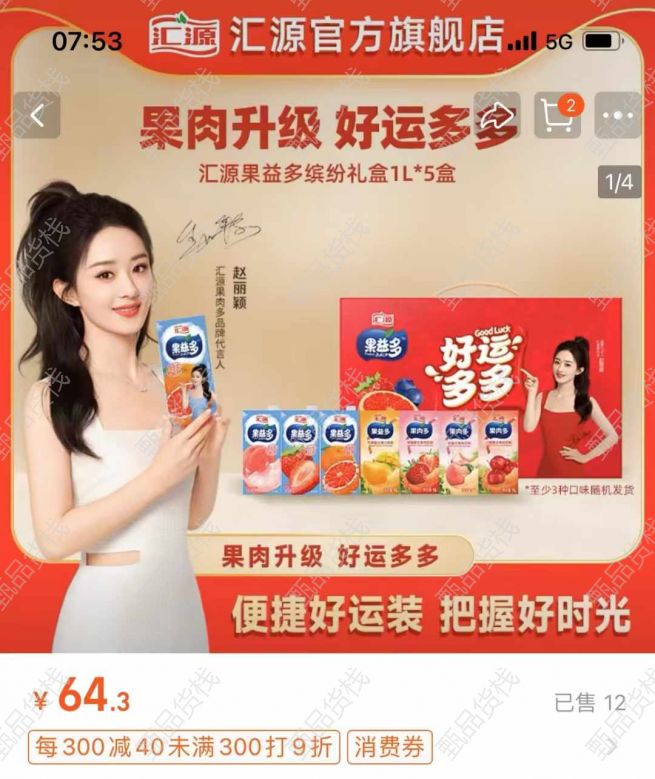The height and width of the screenshot is (779, 655).
Task: Open the shopping cart
Action: [558, 116]
